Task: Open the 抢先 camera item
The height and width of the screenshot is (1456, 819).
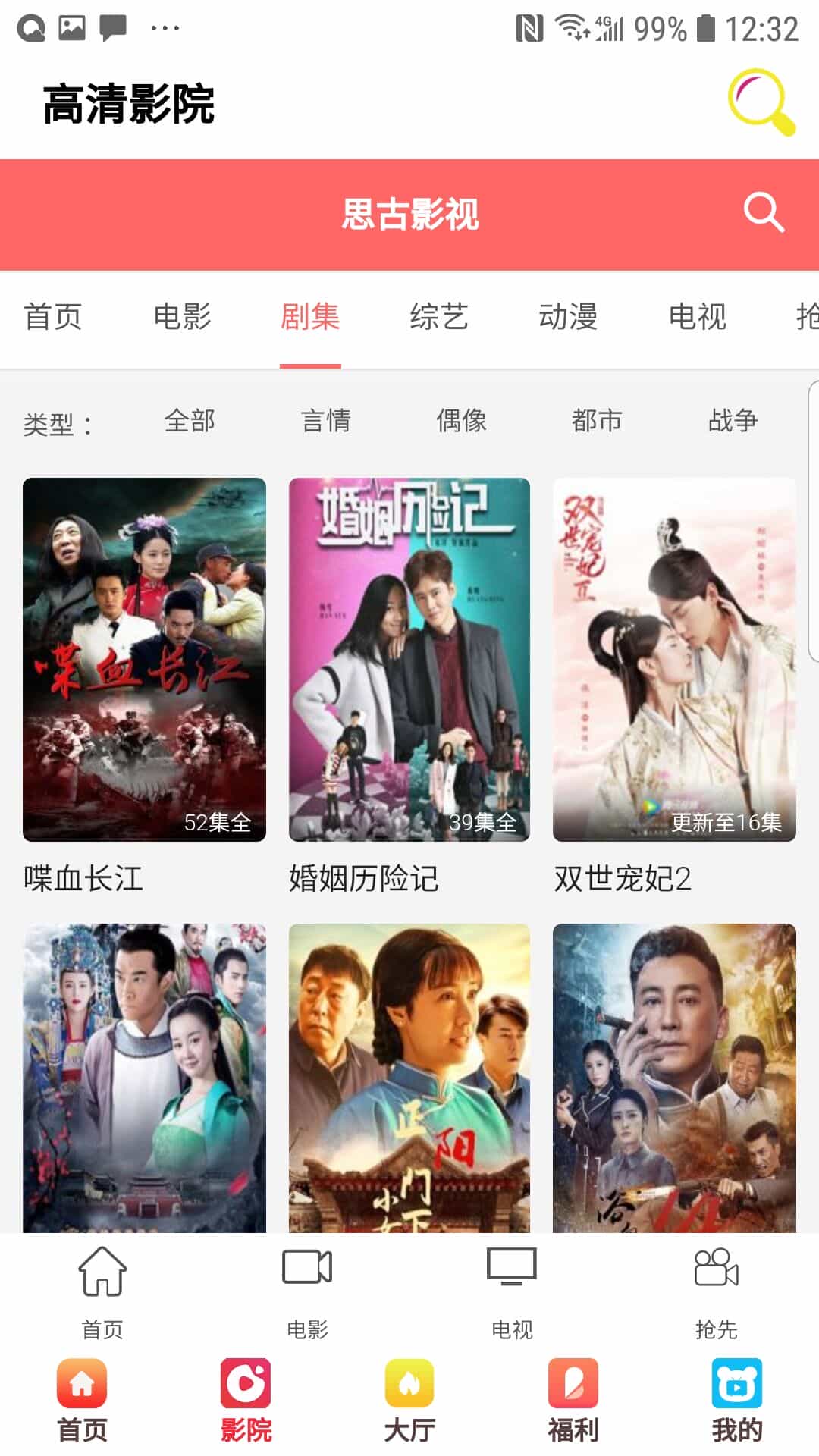Action: [x=716, y=1291]
